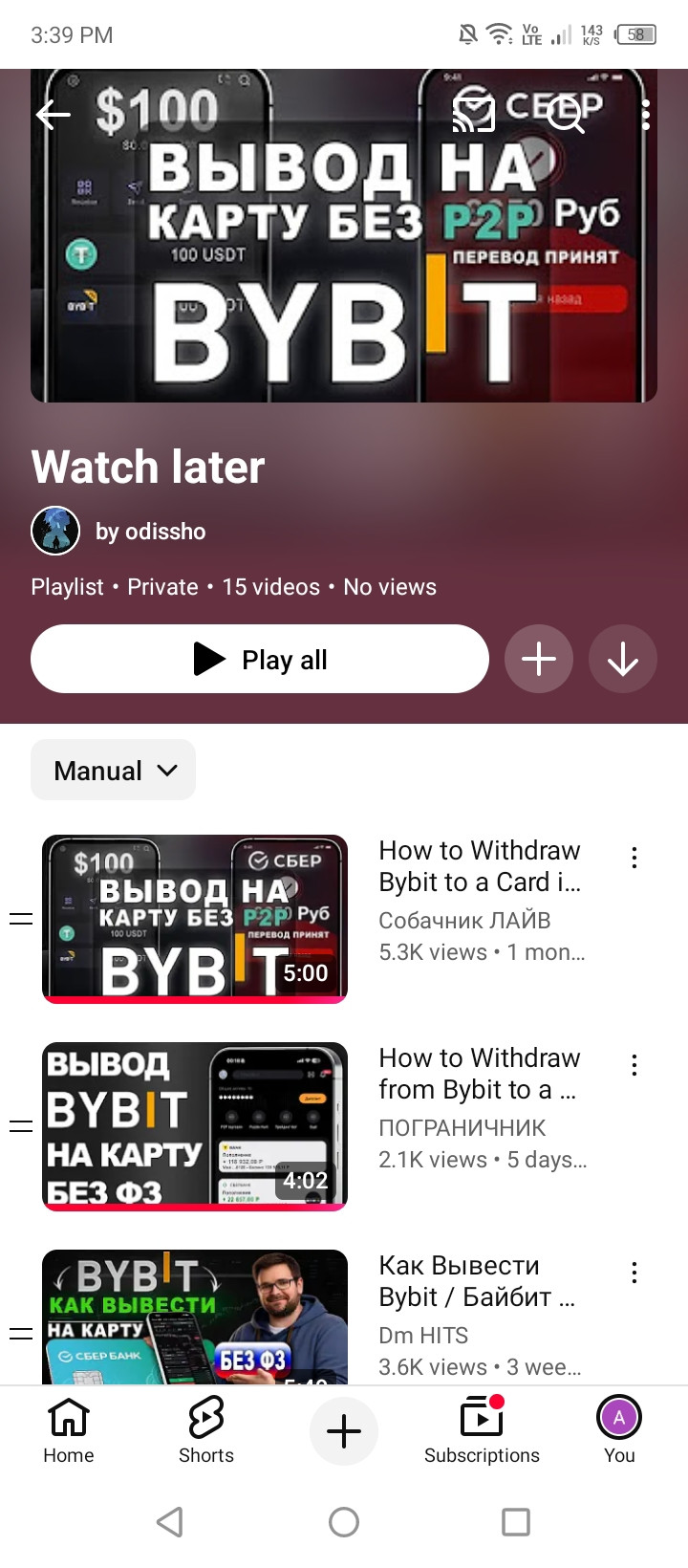The height and width of the screenshot is (1568, 688).
Task: Switch to the Home tab
Action: (69, 1429)
